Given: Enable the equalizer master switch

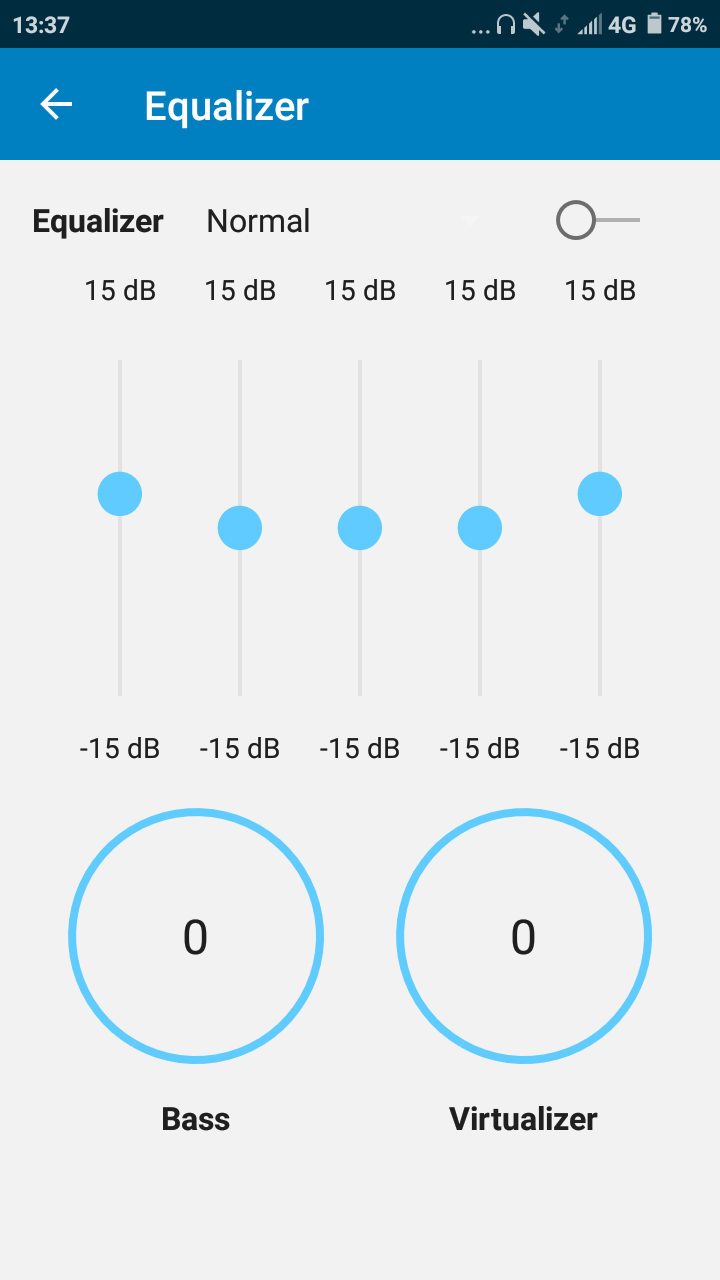Looking at the screenshot, I should click(x=577, y=220).
